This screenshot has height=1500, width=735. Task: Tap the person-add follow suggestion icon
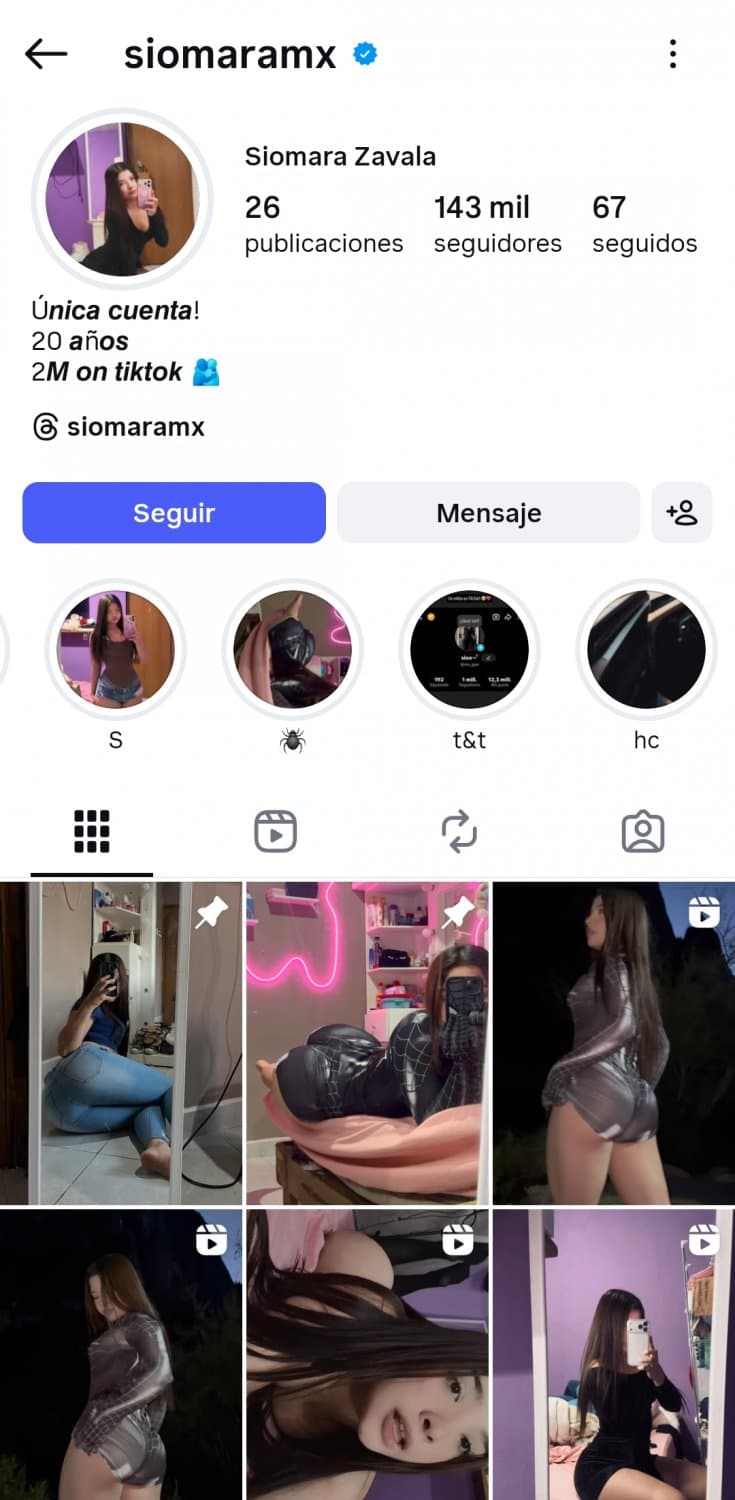click(681, 513)
